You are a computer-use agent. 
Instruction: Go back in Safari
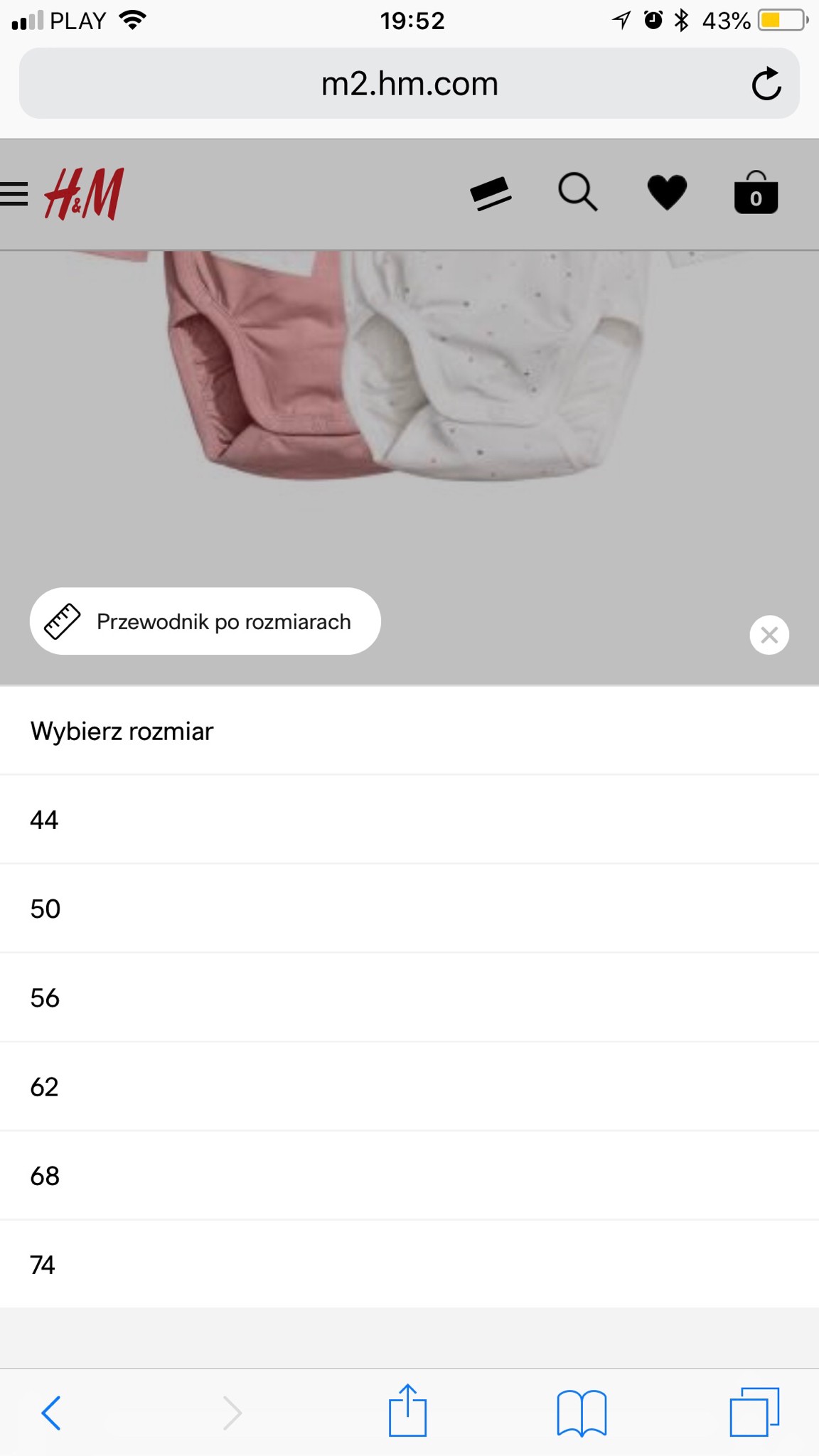(51, 1412)
